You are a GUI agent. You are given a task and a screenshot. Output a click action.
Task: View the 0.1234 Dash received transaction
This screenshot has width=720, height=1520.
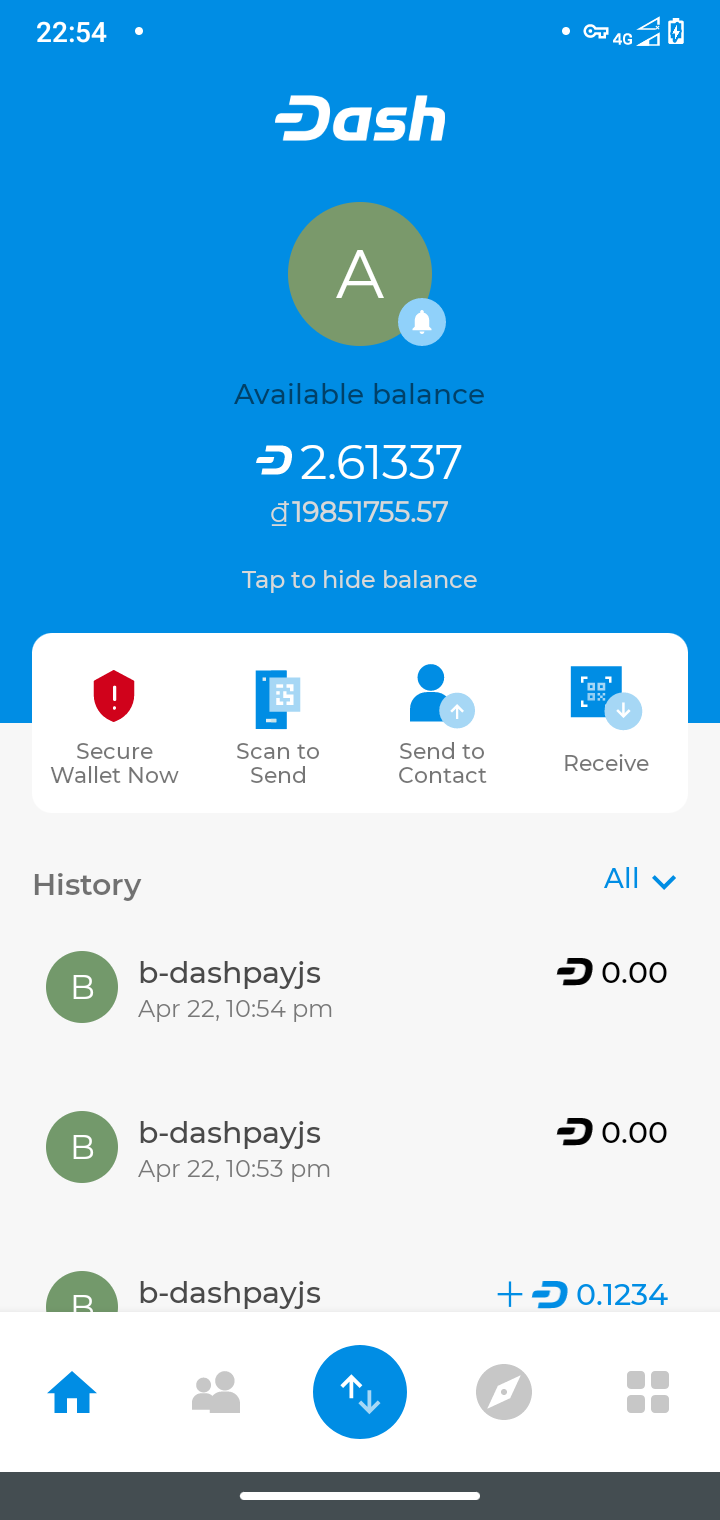[x=359, y=1292]
